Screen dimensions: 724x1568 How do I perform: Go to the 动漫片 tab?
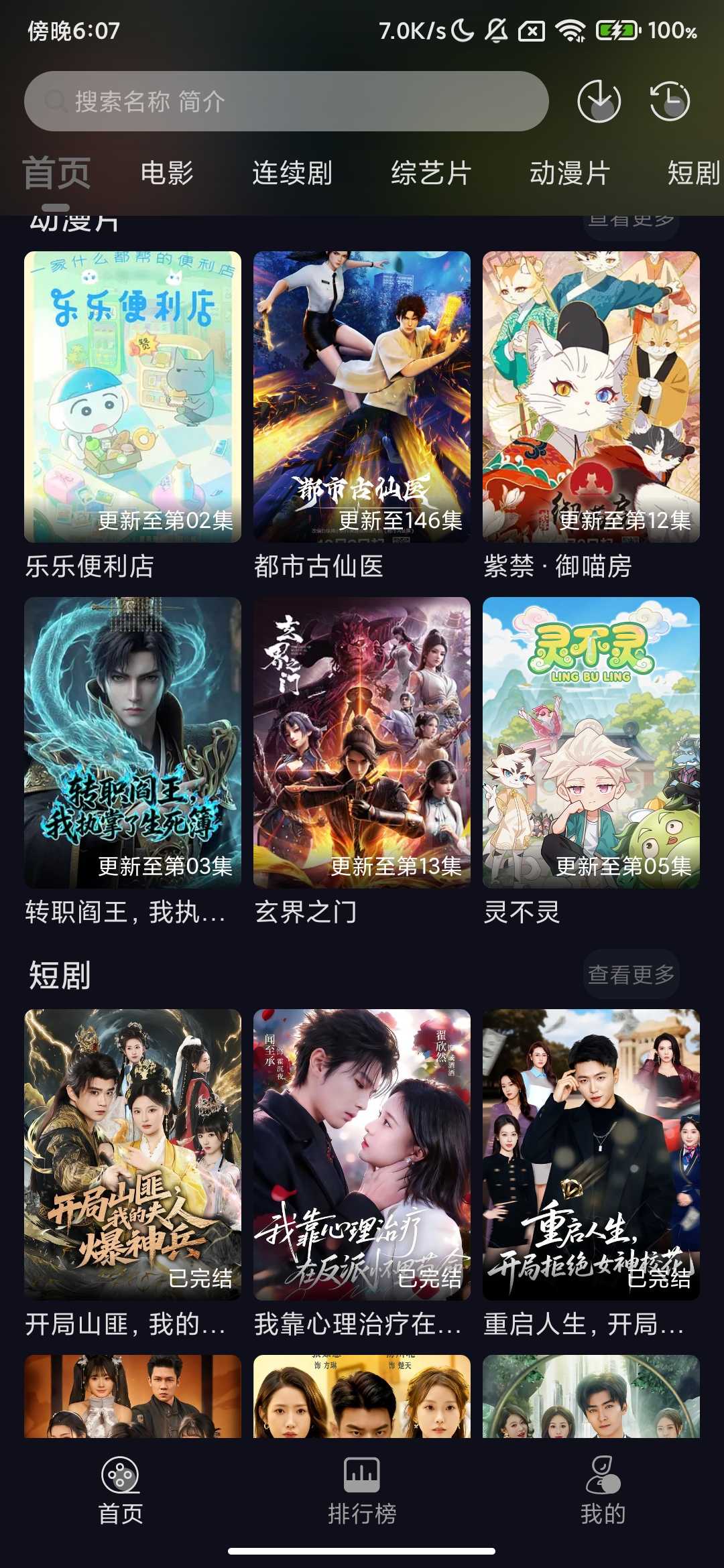tap(570, 173)
